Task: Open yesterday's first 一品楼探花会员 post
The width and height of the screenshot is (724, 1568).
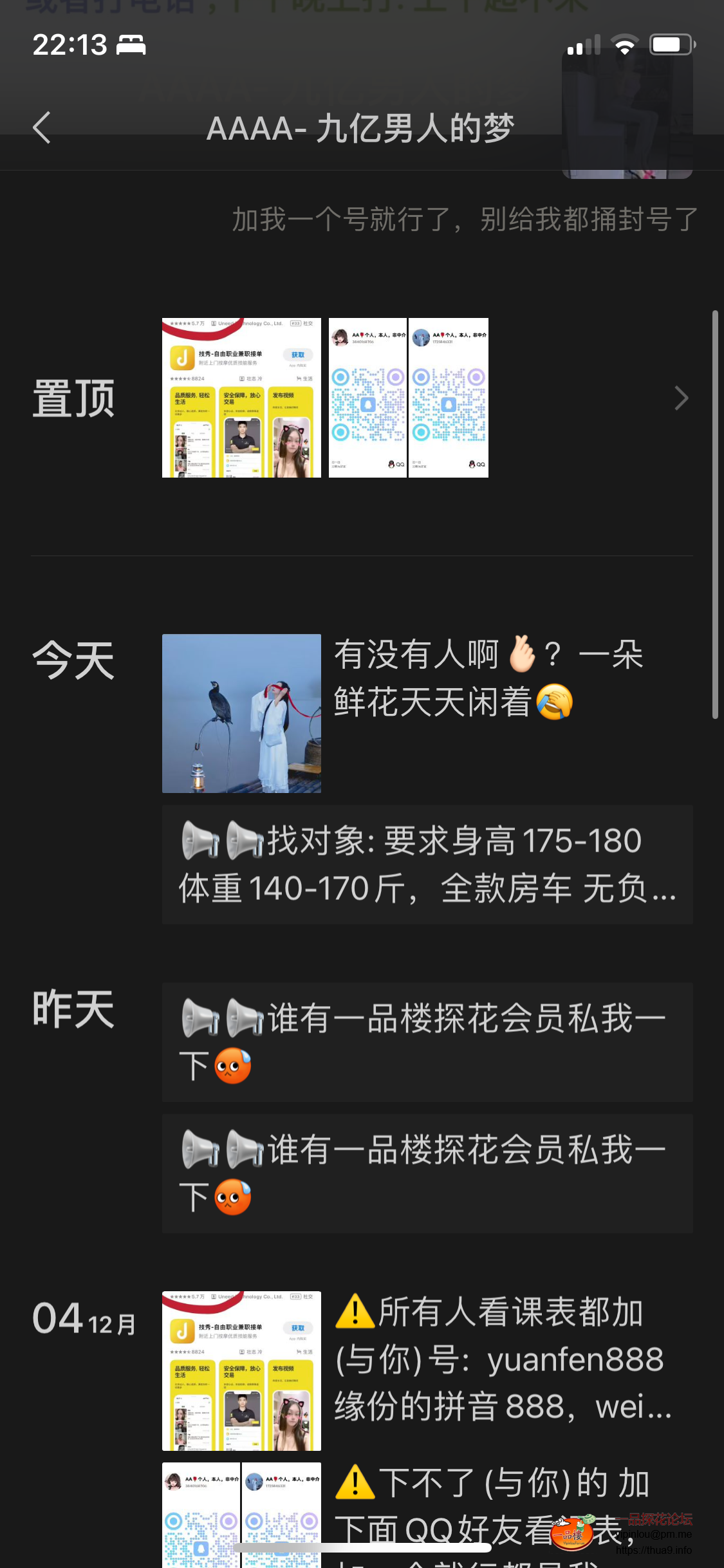Action: pos(427,1041)
